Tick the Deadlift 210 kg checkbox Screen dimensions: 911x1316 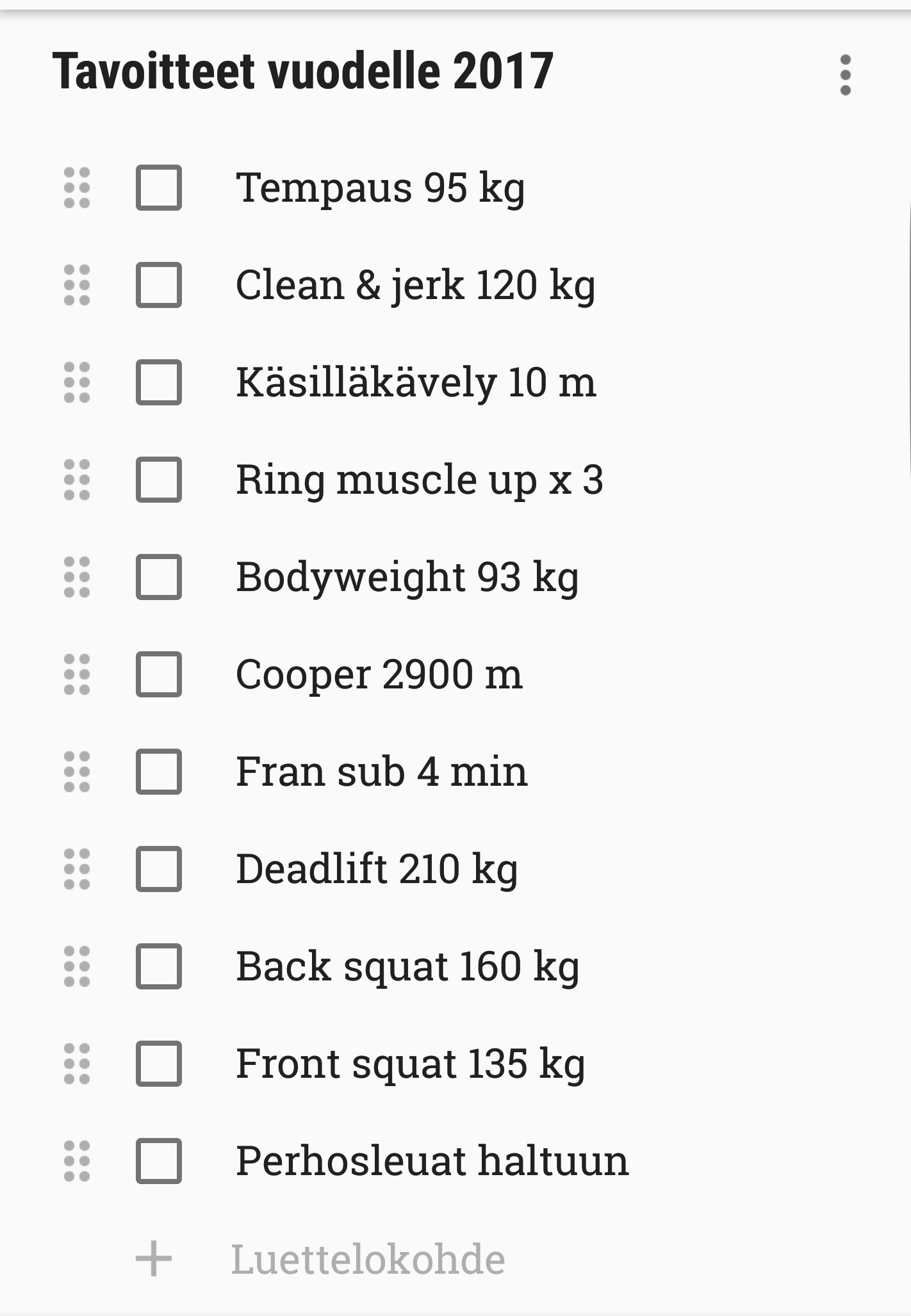point(158,869)
